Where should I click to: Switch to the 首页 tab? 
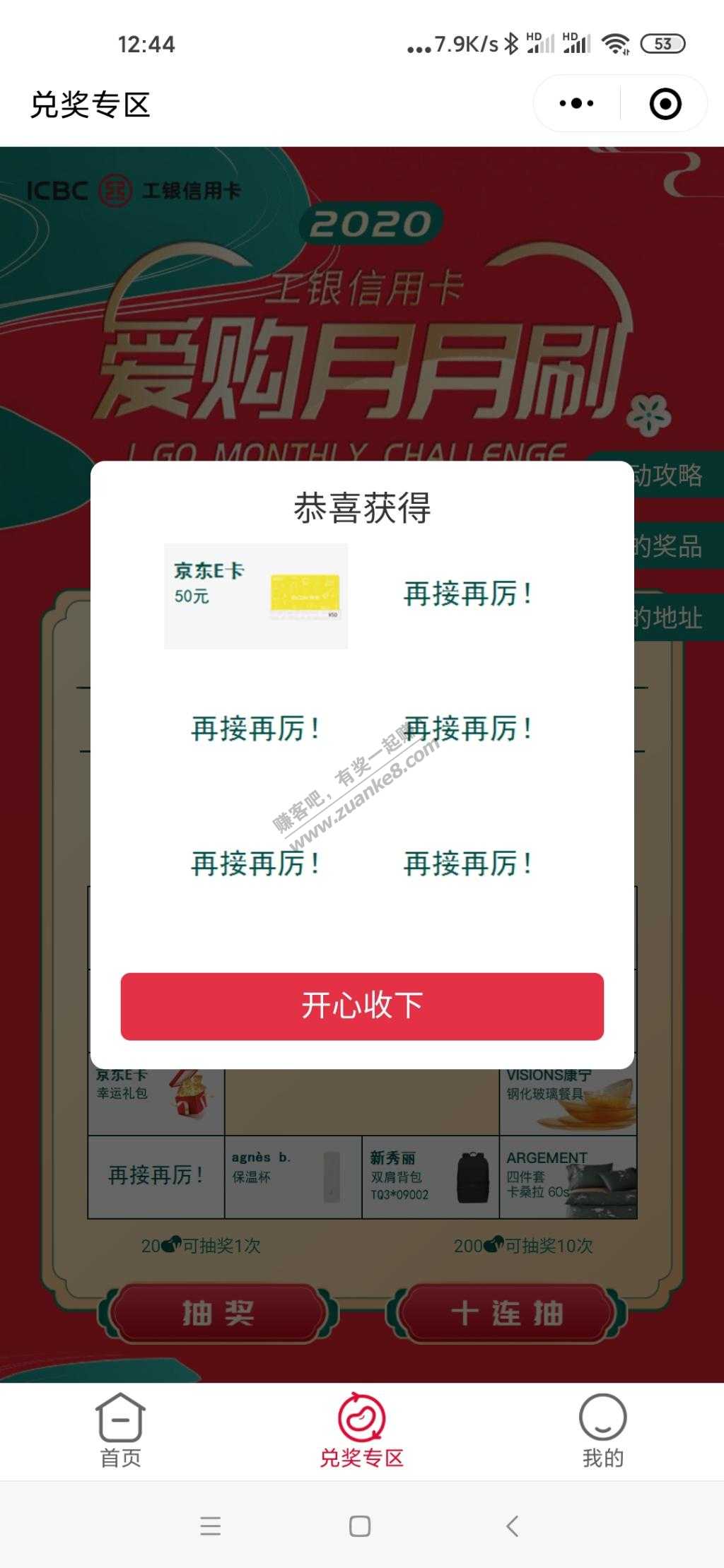click(x=120, y=1430)
